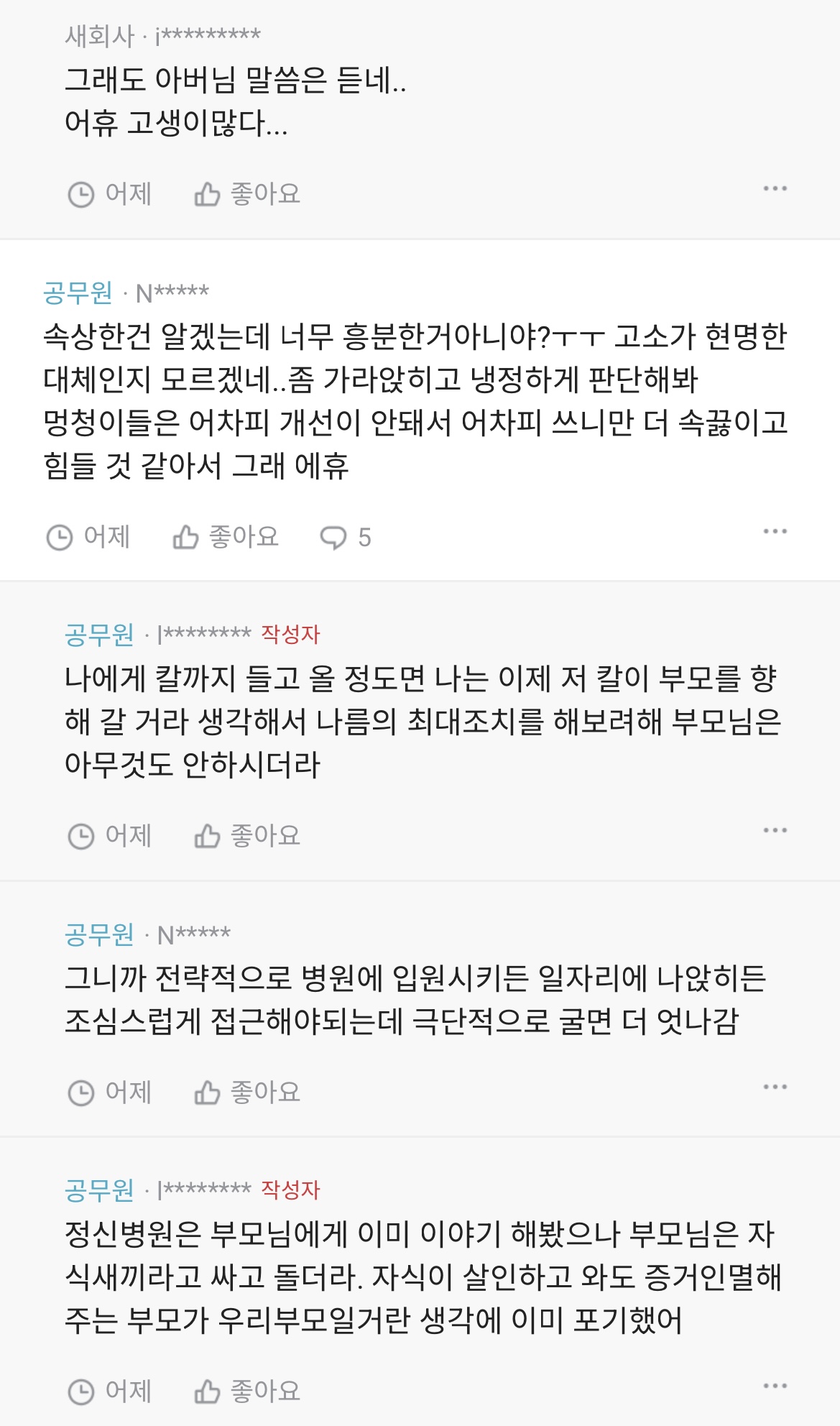View the 5 replies on '속상한건 알겠는데' comment
Viewport: 840px width, 1426px height.
click(346, 537)
